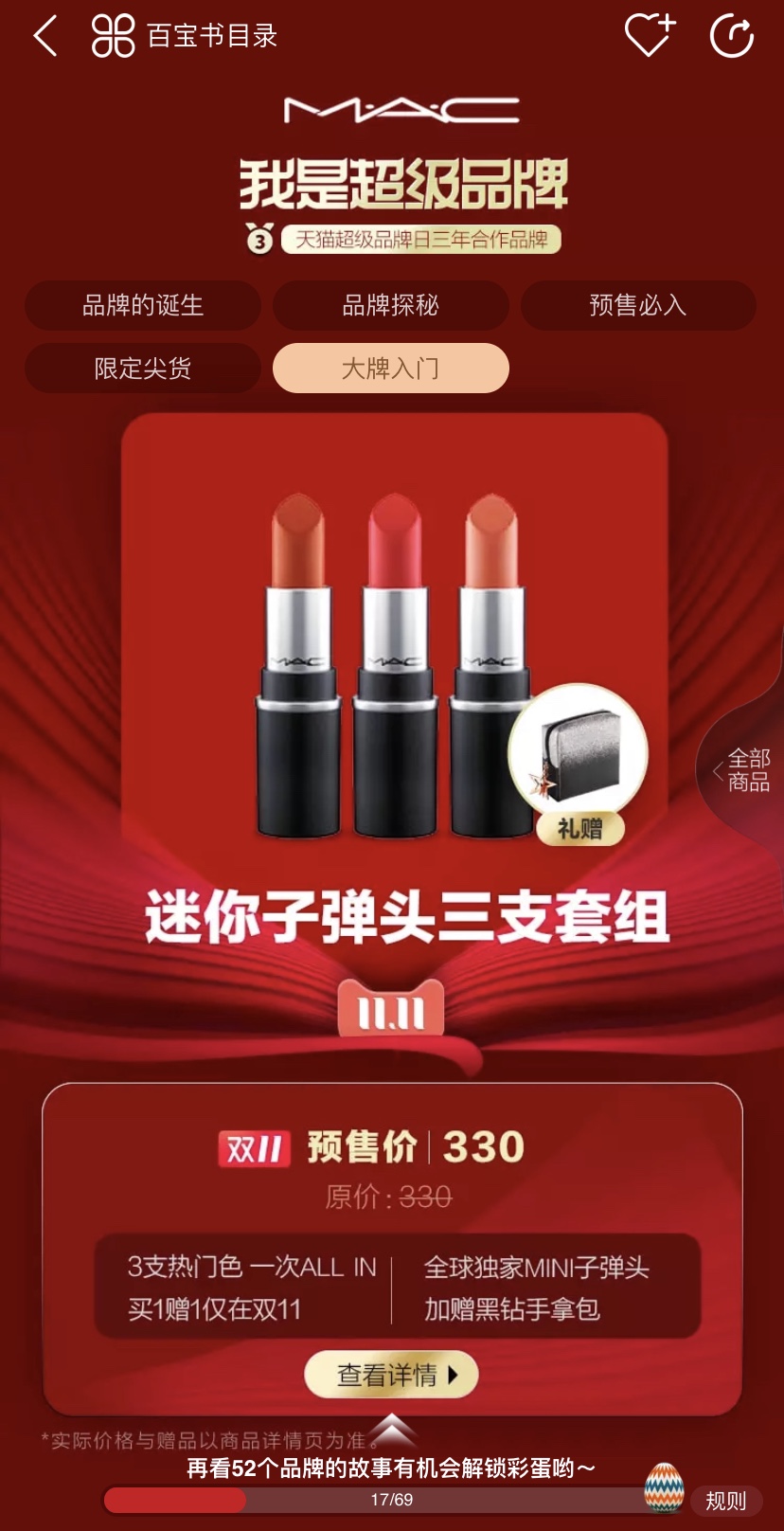The height and width of the screenshot is (1531, 784).
Task: Expand the 全部商品 side drawer
Action: [747, 770]
